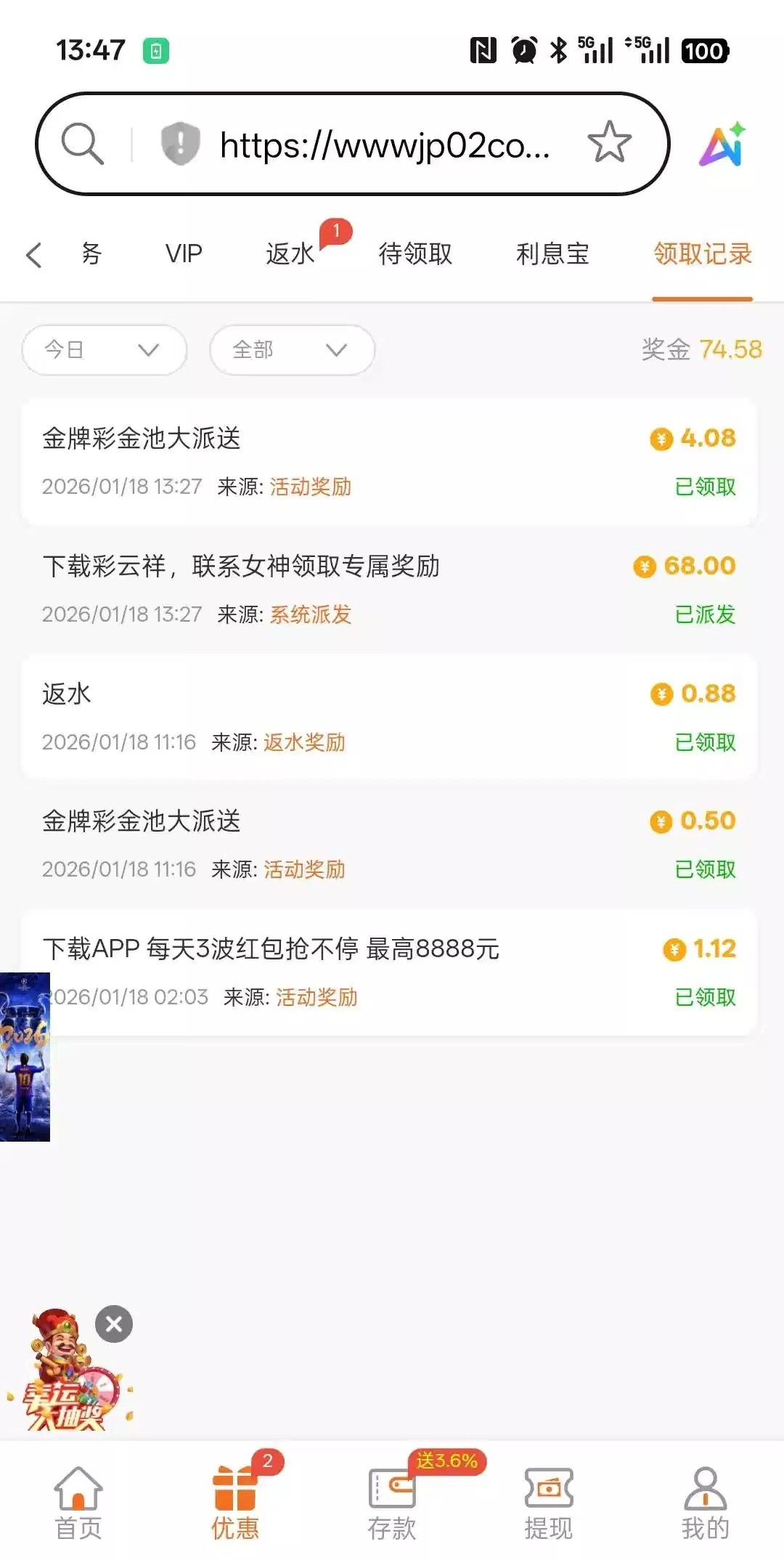Open the floating 2026 football banner
The height and width of the screenshot is (1560, 784).
[x=25, y=1057]
